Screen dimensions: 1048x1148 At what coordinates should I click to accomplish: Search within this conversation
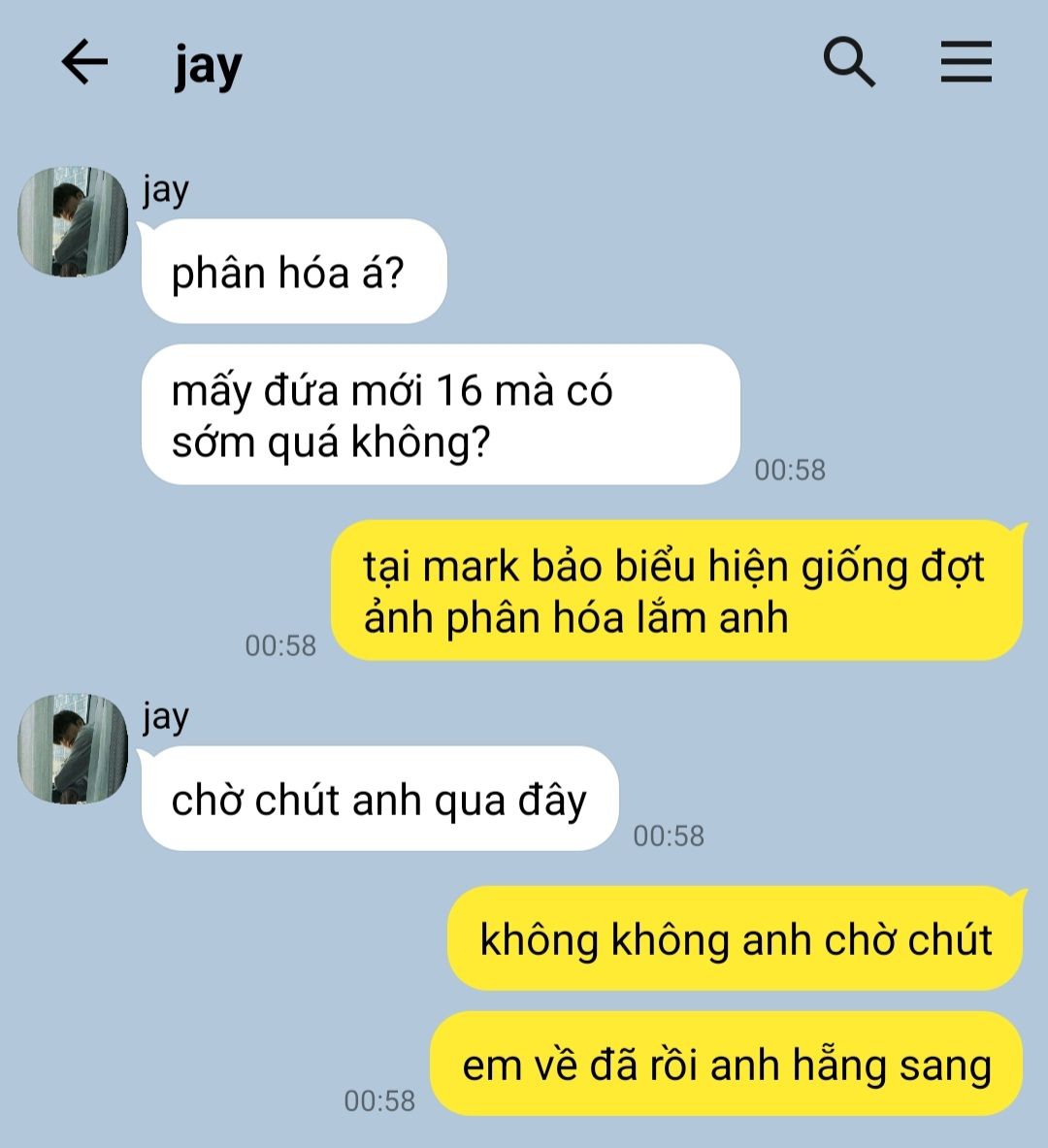pyautogui.click(x=849, y=63)
